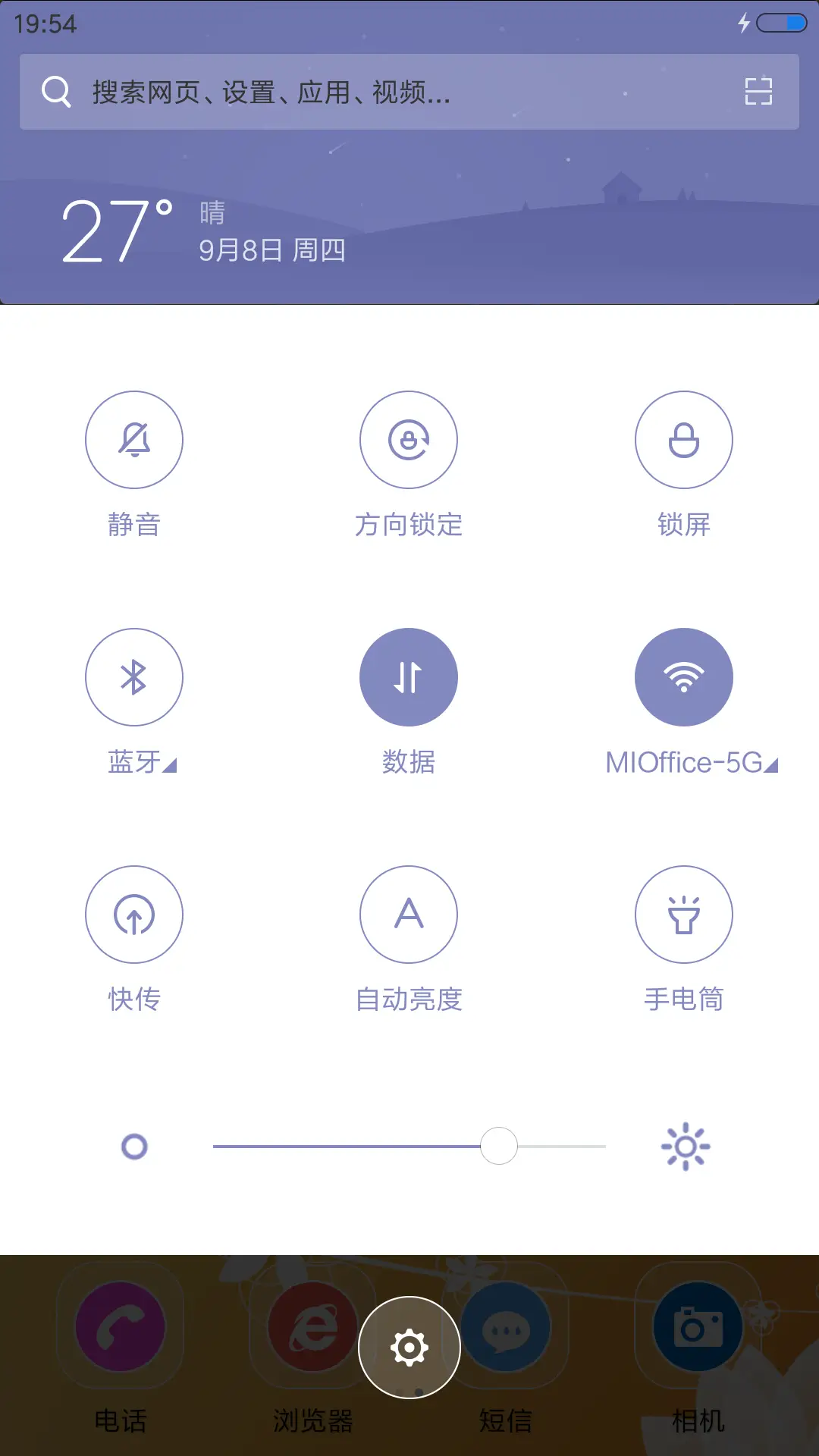Activate the lock screen shortcut 锁屏

(x=684, y=440)
